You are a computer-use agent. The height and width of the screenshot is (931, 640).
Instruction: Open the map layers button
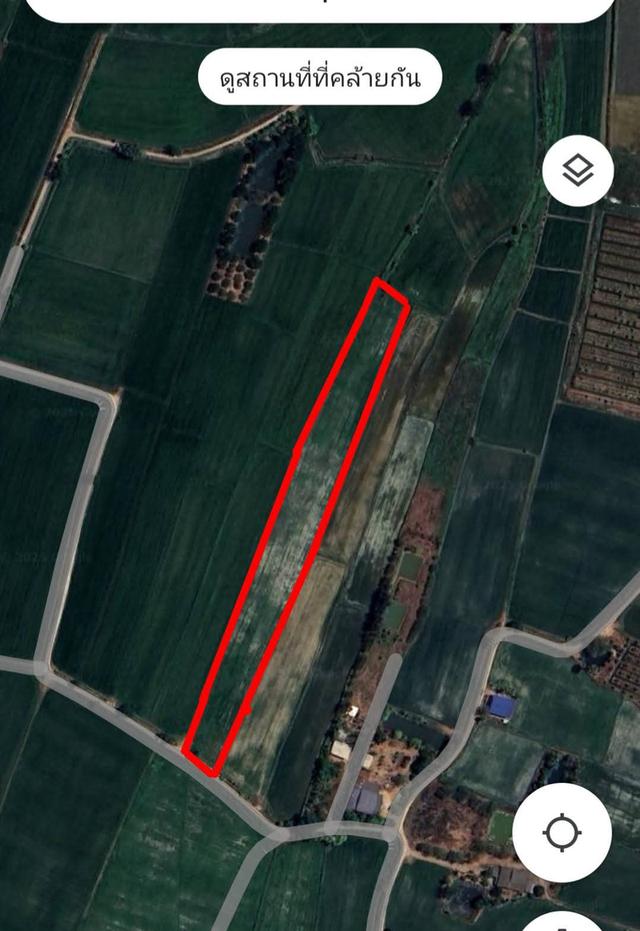point(577,171)
